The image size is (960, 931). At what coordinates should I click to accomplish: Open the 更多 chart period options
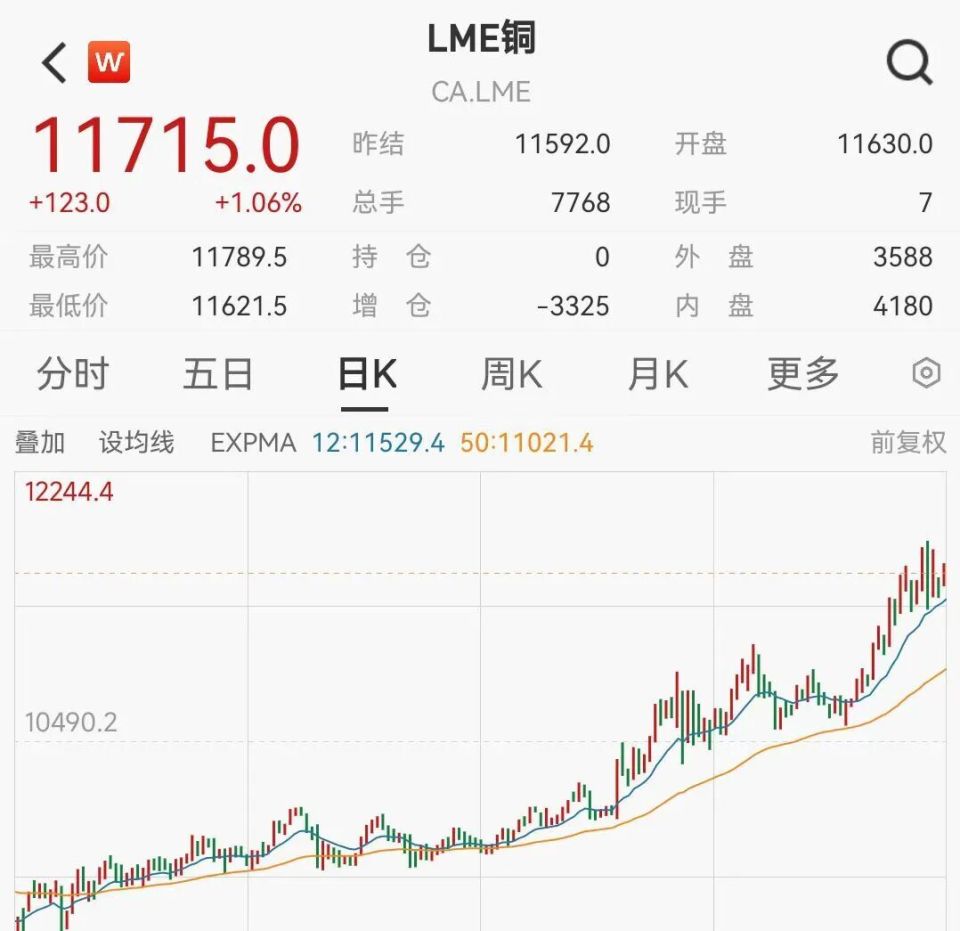click(803, 373)
